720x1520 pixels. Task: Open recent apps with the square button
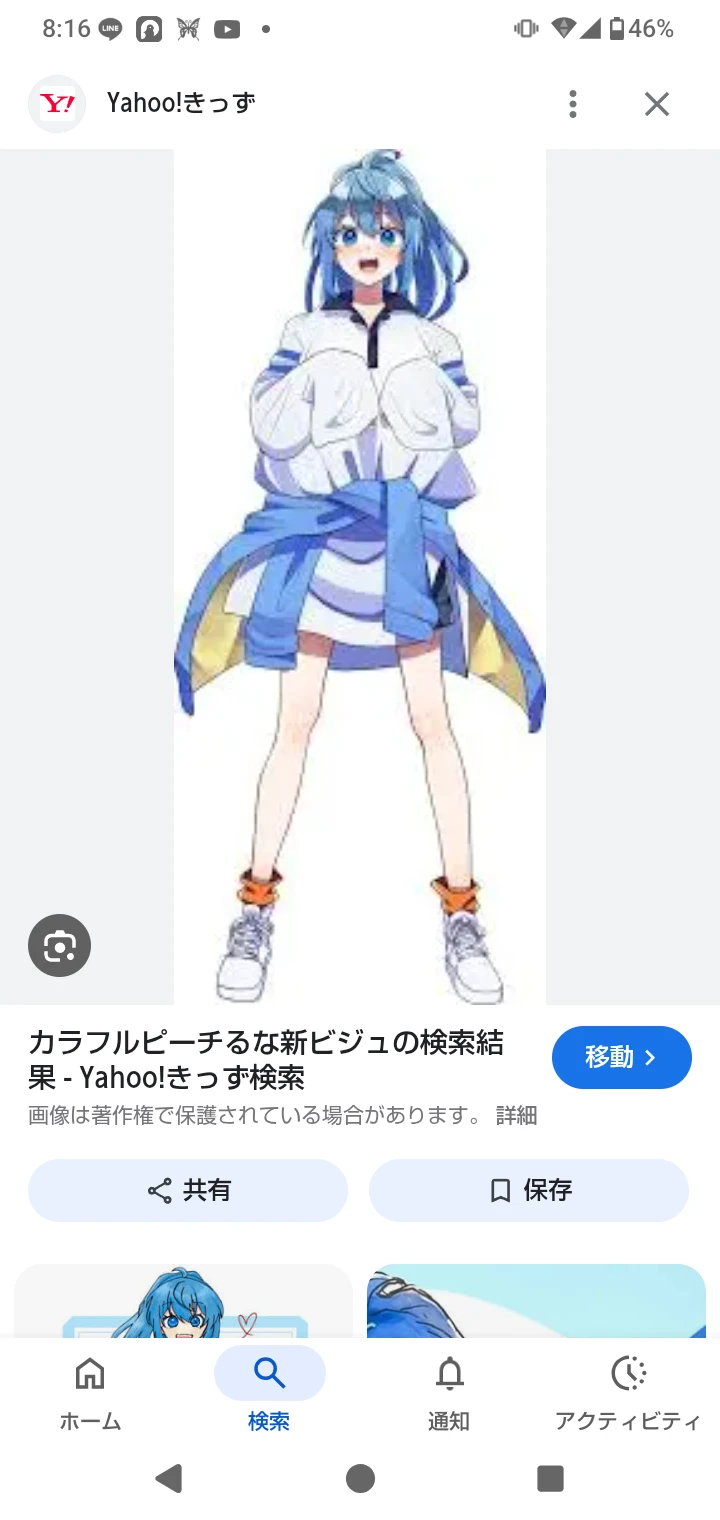(550, 1478)
